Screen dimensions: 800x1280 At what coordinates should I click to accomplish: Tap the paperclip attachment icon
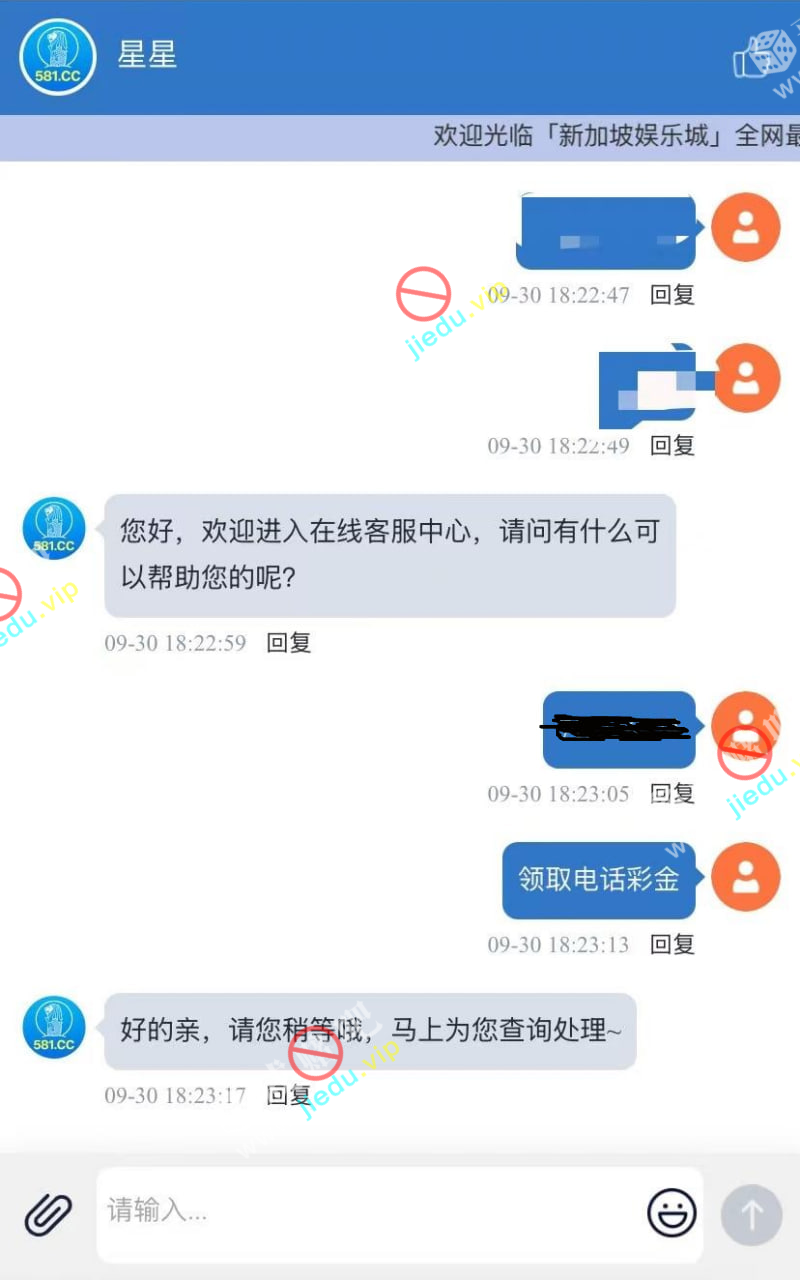pos(48,1215)
